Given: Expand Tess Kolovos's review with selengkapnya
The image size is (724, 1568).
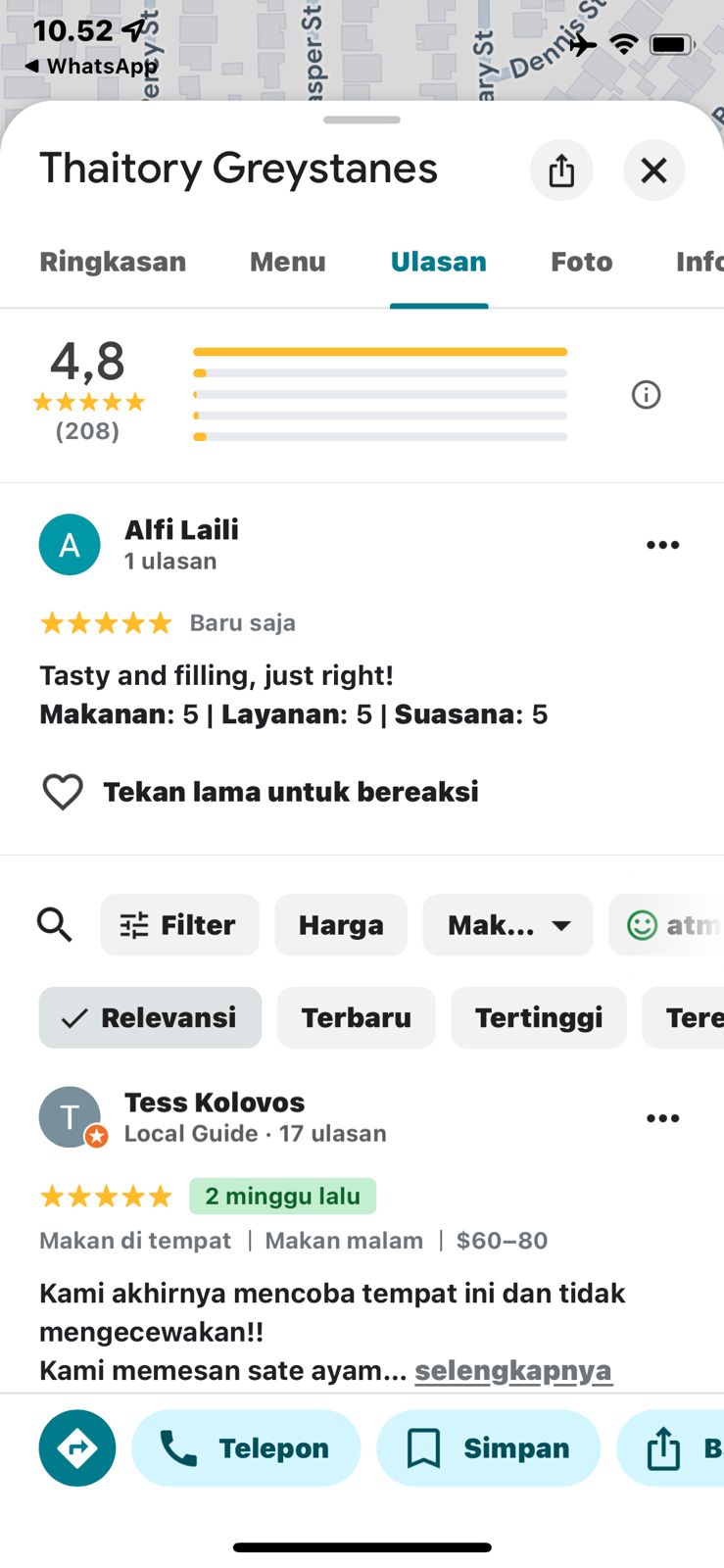Looking at the screenshot, I should pyautogui.click(x=513, y=1370).
